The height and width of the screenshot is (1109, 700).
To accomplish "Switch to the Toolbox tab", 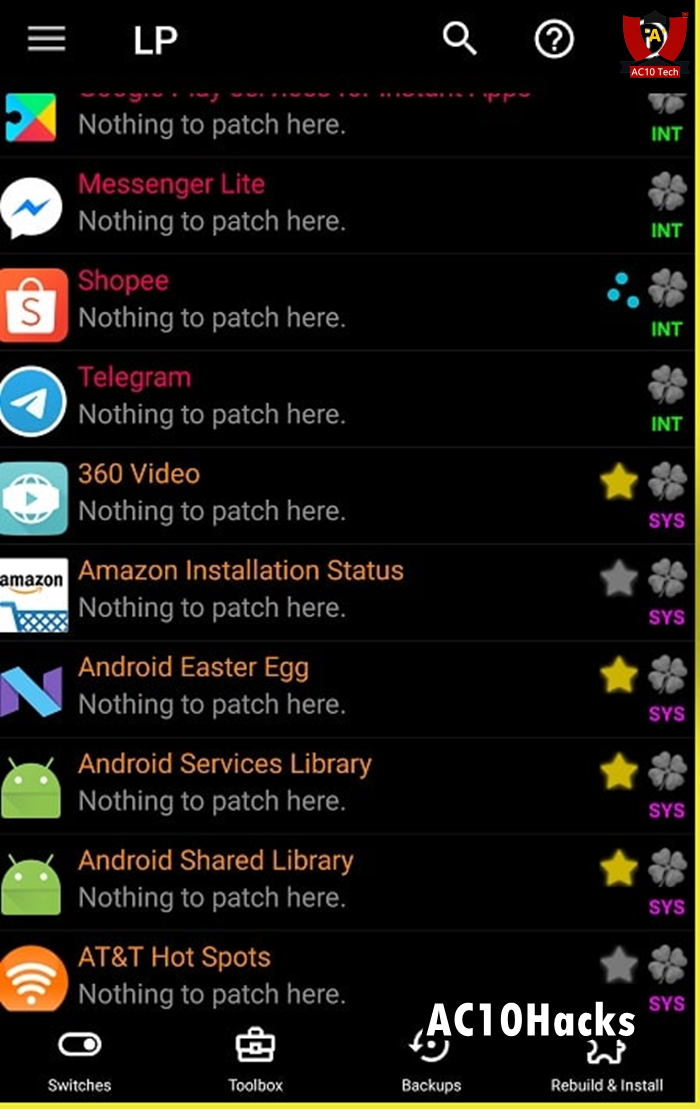I will [x=256, y=1060].
